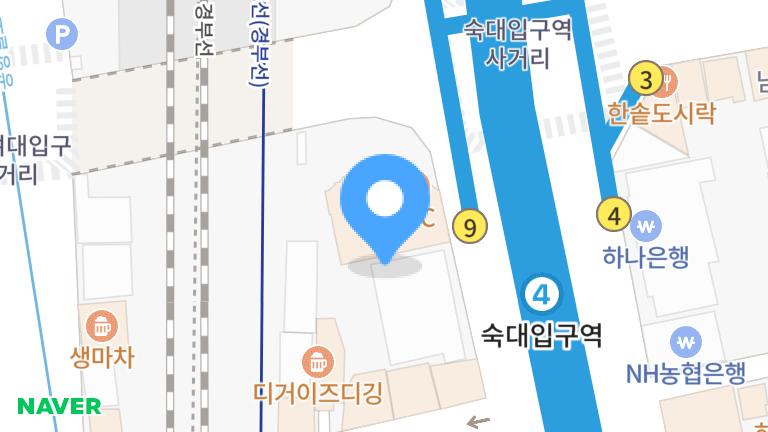
Task: Select the 숙대입구역 line 4 station marker
Action: pos(542,294)
